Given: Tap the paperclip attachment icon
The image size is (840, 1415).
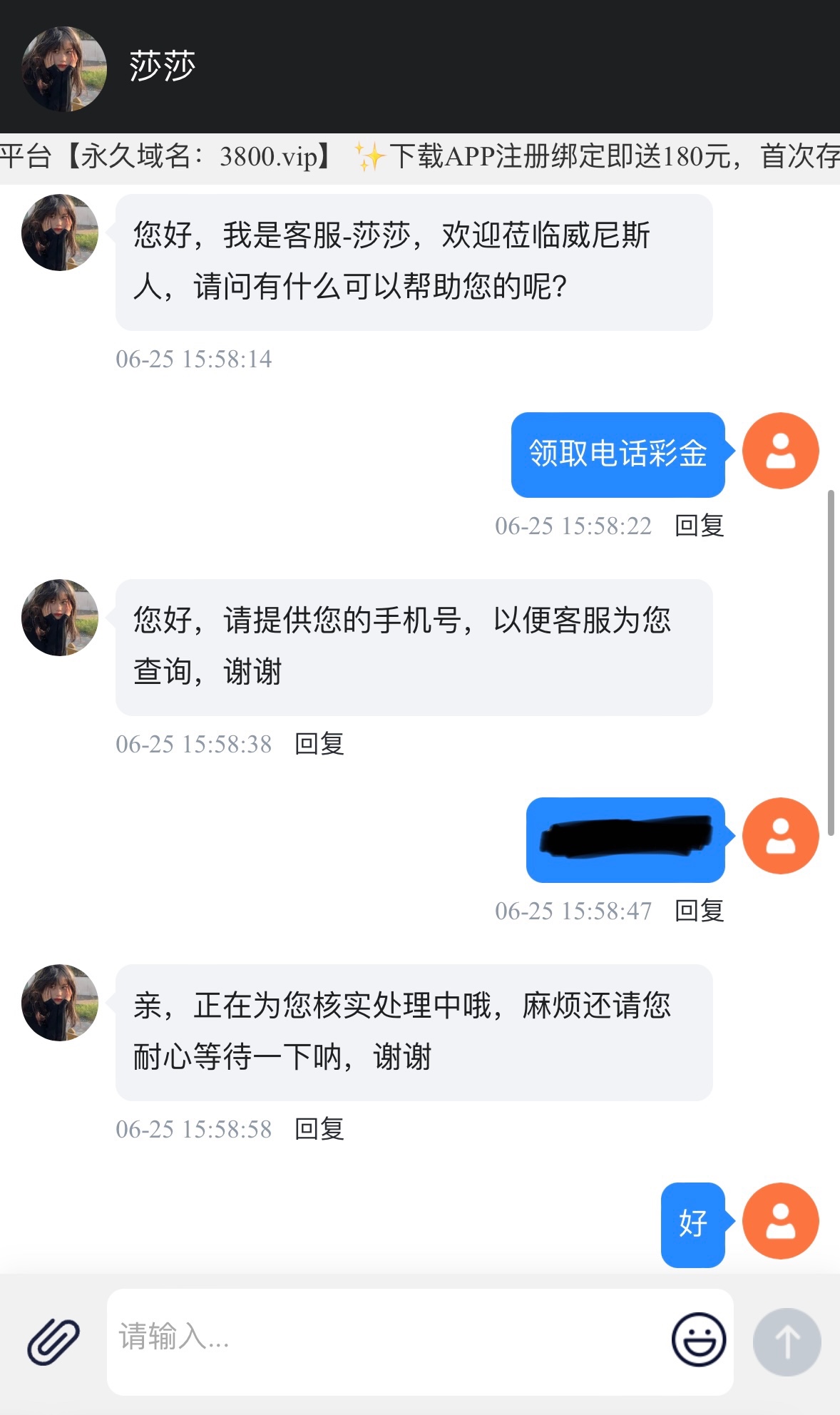Looking at the screenshot, I should (x=53, y=1342).
